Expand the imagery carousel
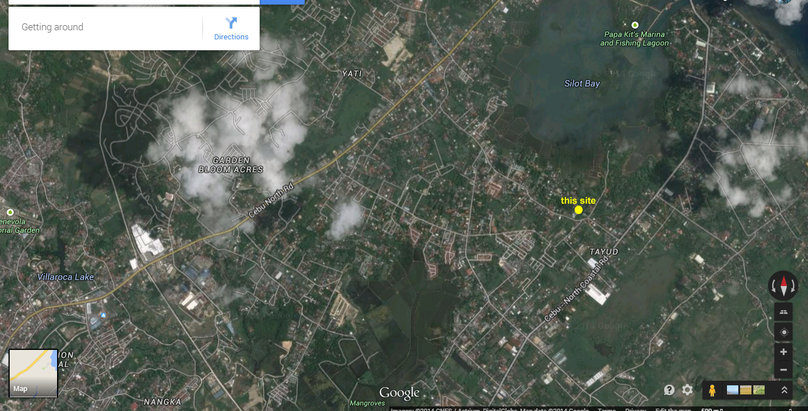 coord(782,390)
